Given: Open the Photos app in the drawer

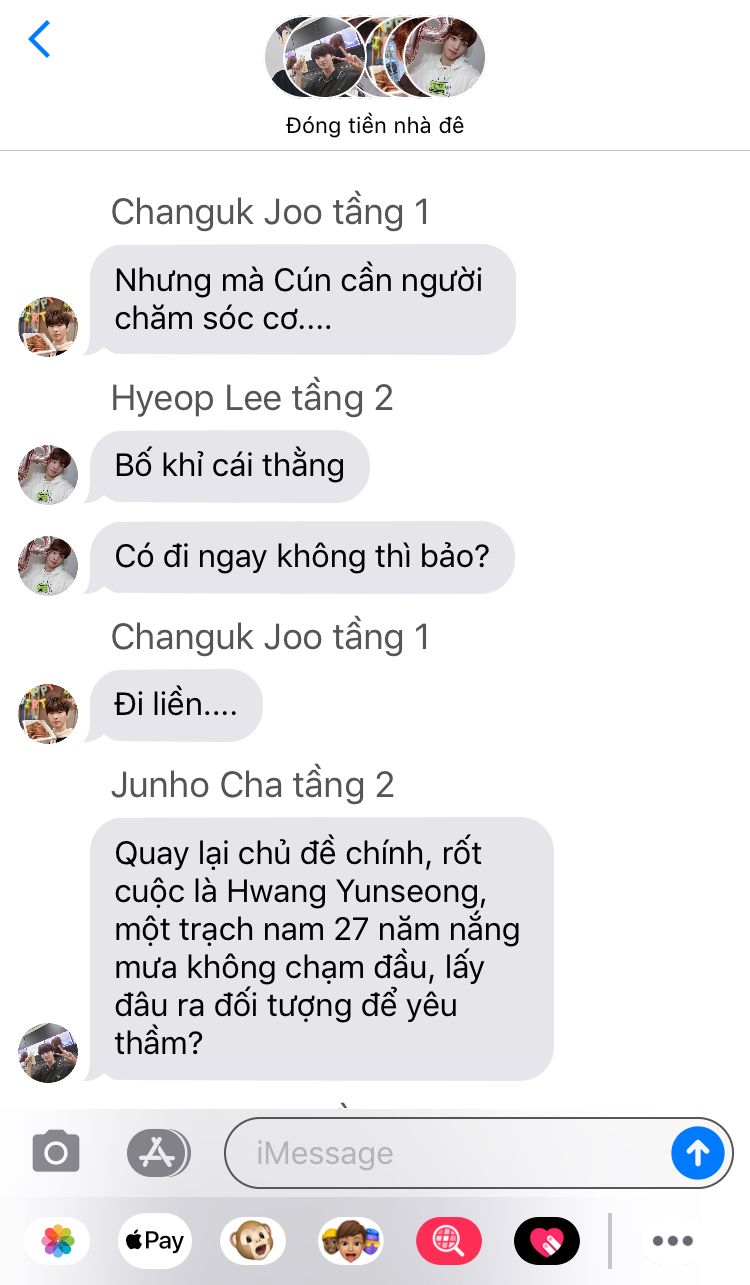Looking at the screenshot, I should pos(57,1241).
